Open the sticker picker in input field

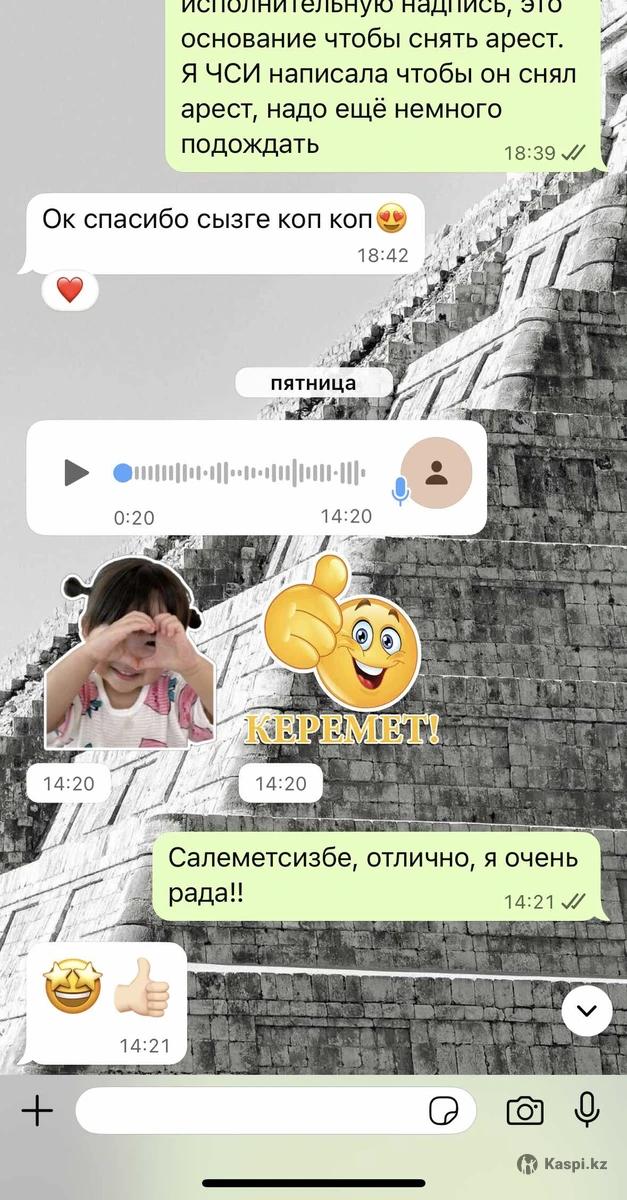[x=443, y=1110]
